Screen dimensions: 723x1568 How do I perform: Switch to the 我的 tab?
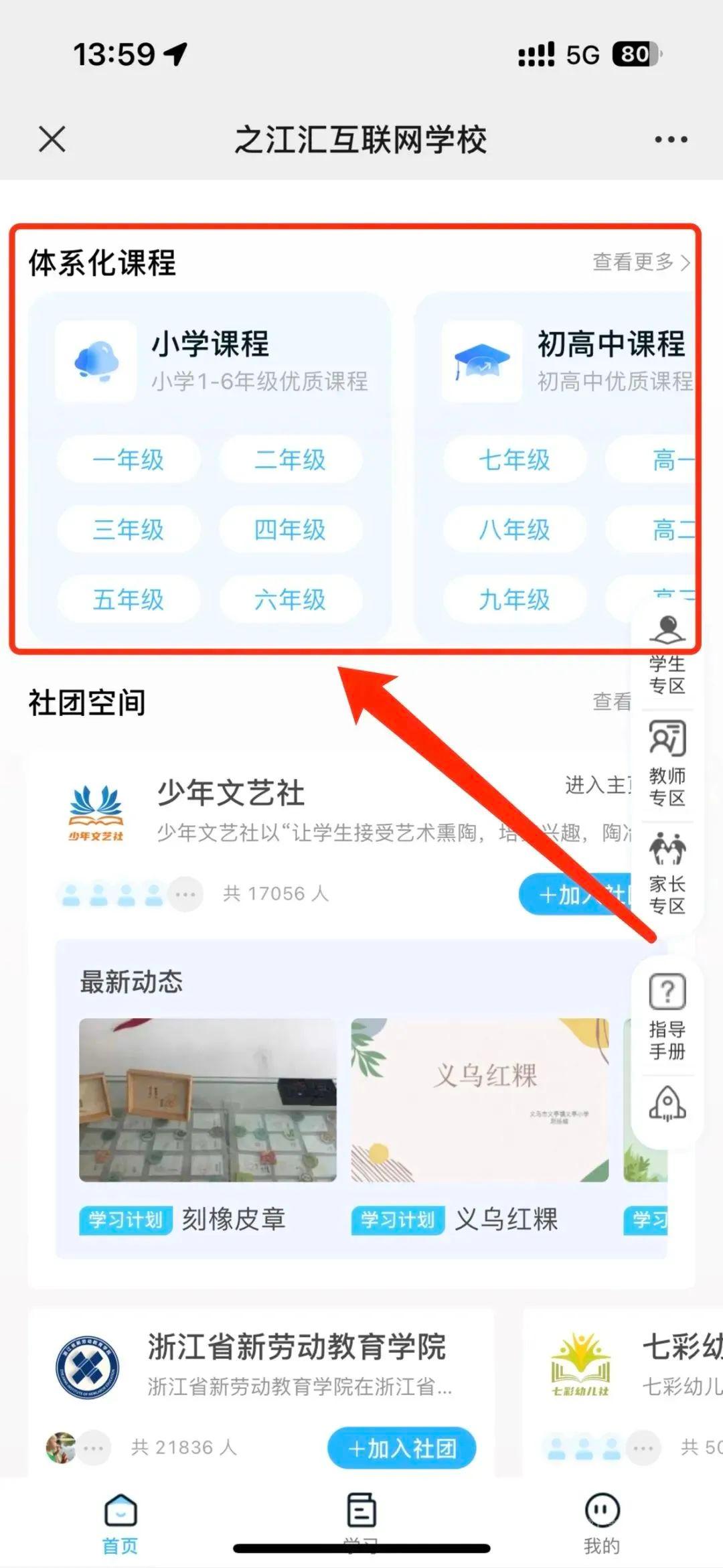tap(602, 1522)
